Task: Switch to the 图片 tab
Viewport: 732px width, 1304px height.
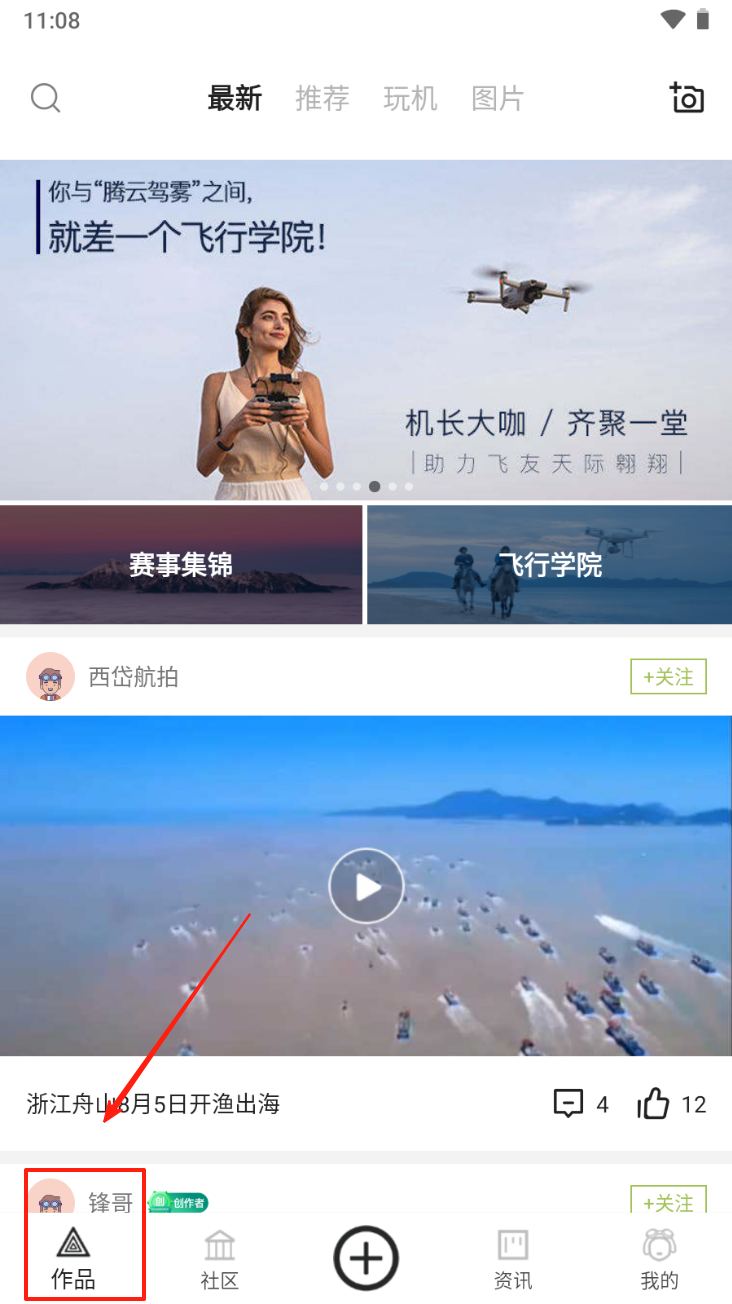Action: coord(498,98)
